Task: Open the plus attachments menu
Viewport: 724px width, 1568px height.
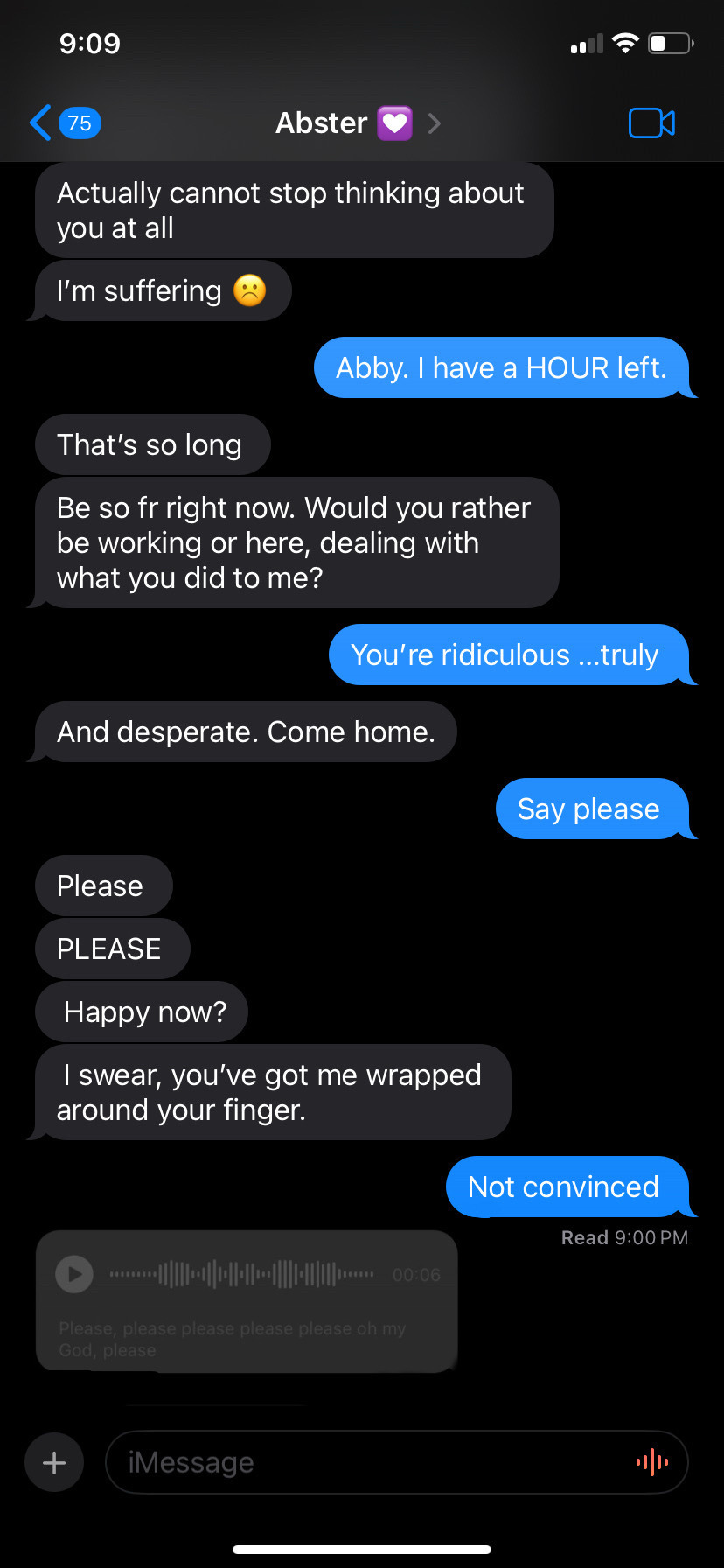Action: tap(54, 1462)
